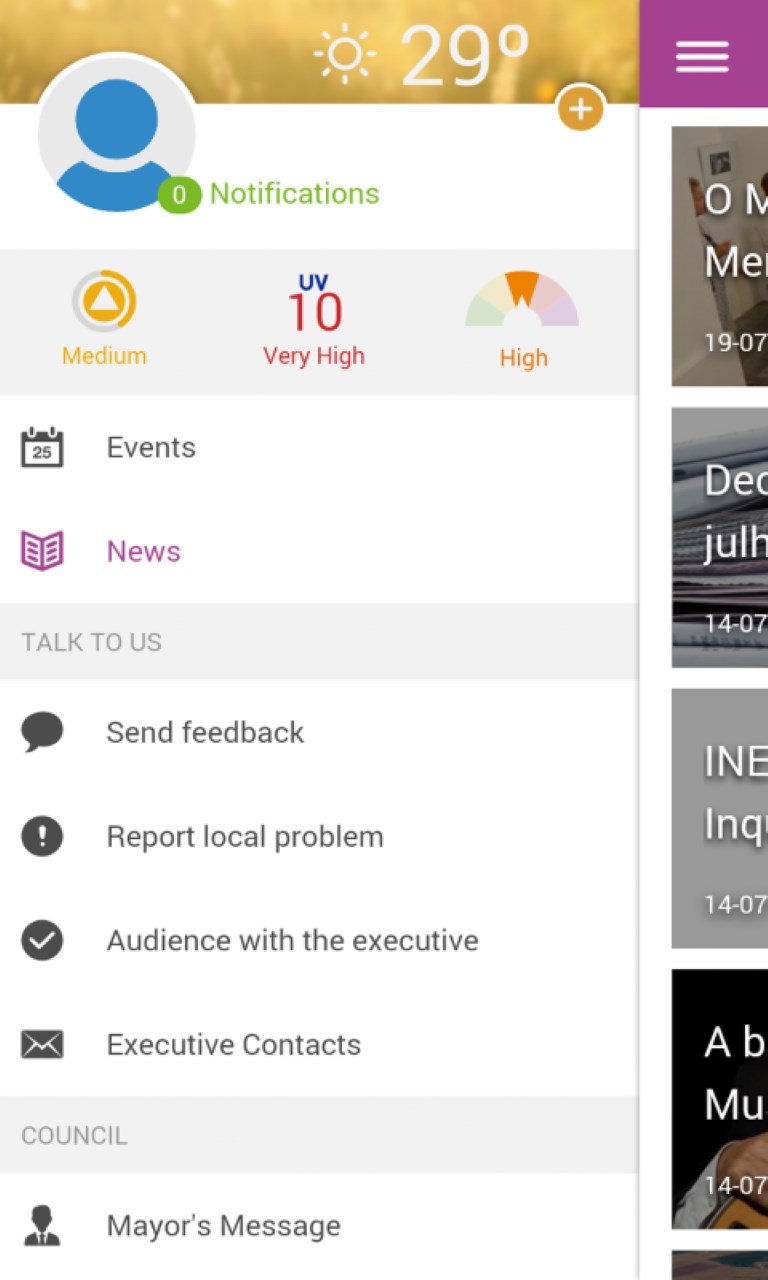The image size is (768, 1280).
Task: Check the UV 10 Very High index
Action: pos(314,320)
